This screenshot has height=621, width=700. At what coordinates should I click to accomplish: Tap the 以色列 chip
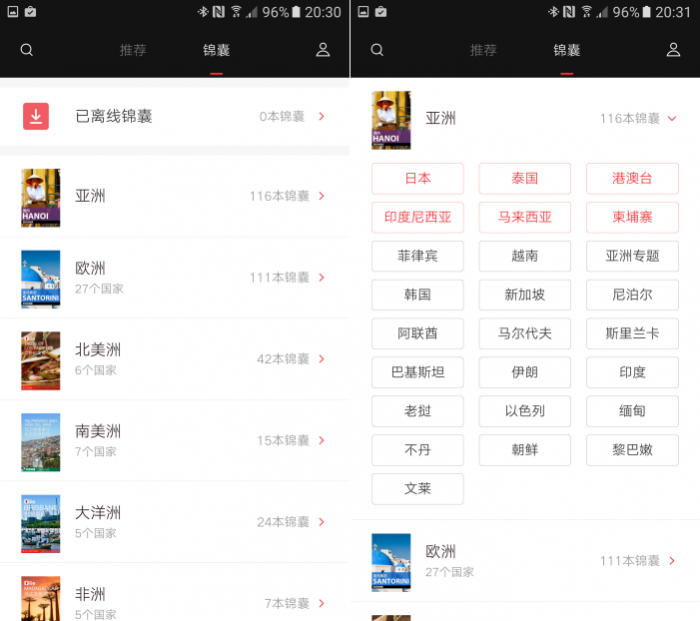click(x=525, y=411)
